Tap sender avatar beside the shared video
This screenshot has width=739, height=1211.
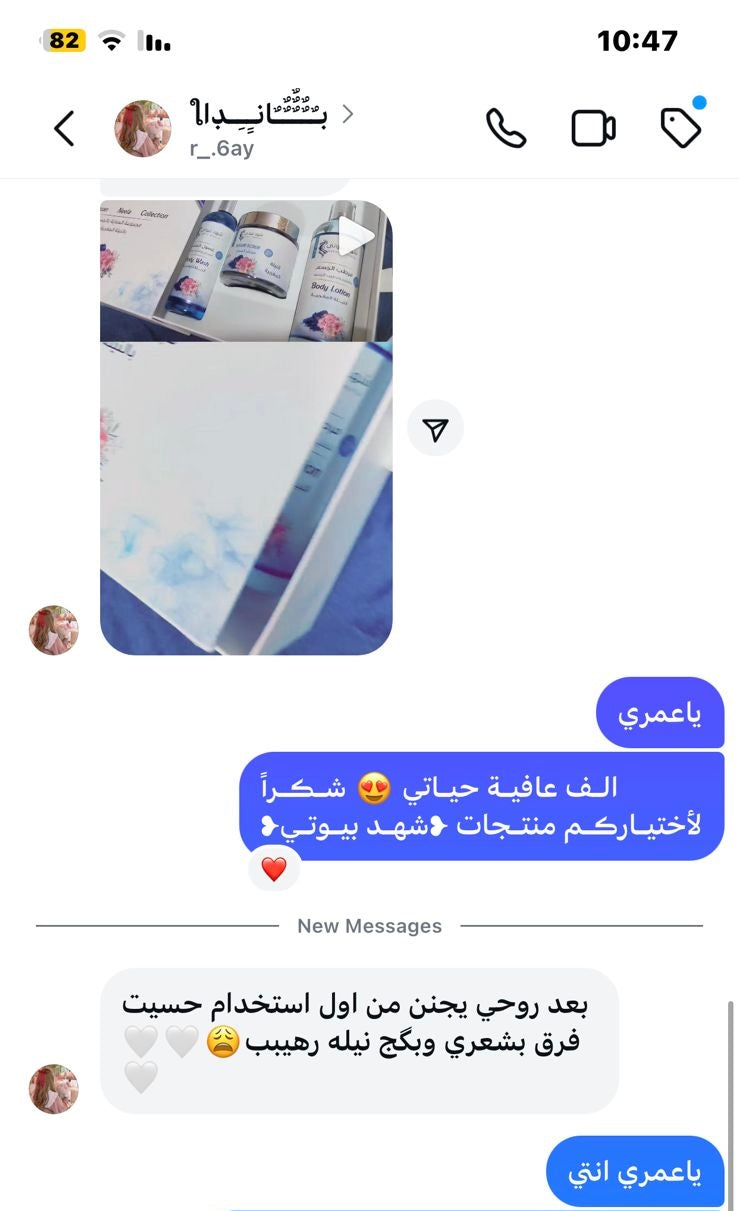(54, 630)
